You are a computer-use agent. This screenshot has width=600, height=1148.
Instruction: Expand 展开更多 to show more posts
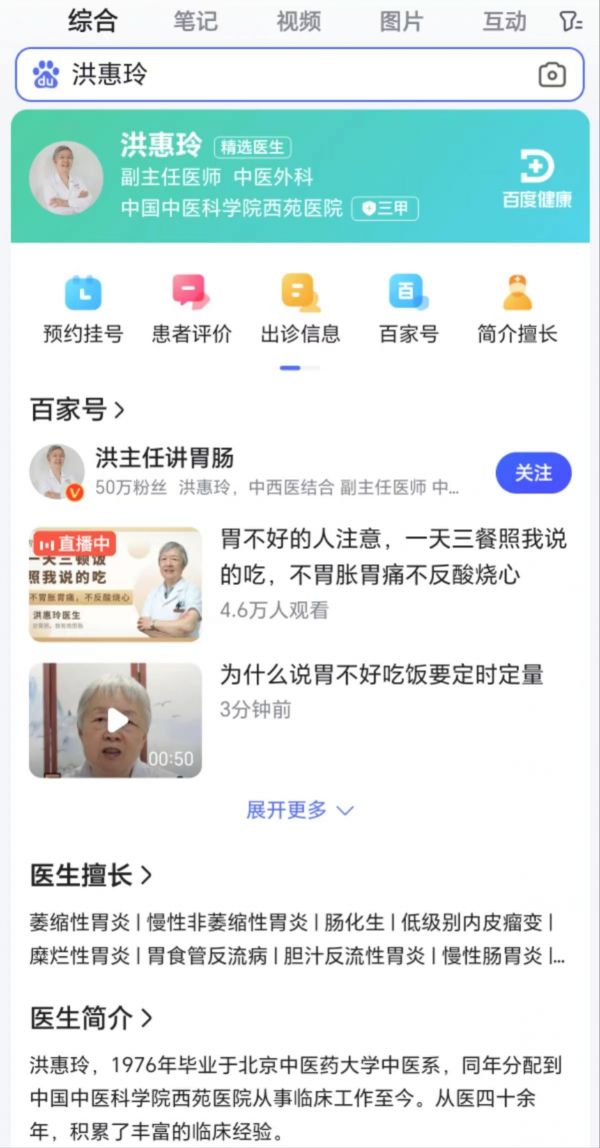(x=300, y=810)
